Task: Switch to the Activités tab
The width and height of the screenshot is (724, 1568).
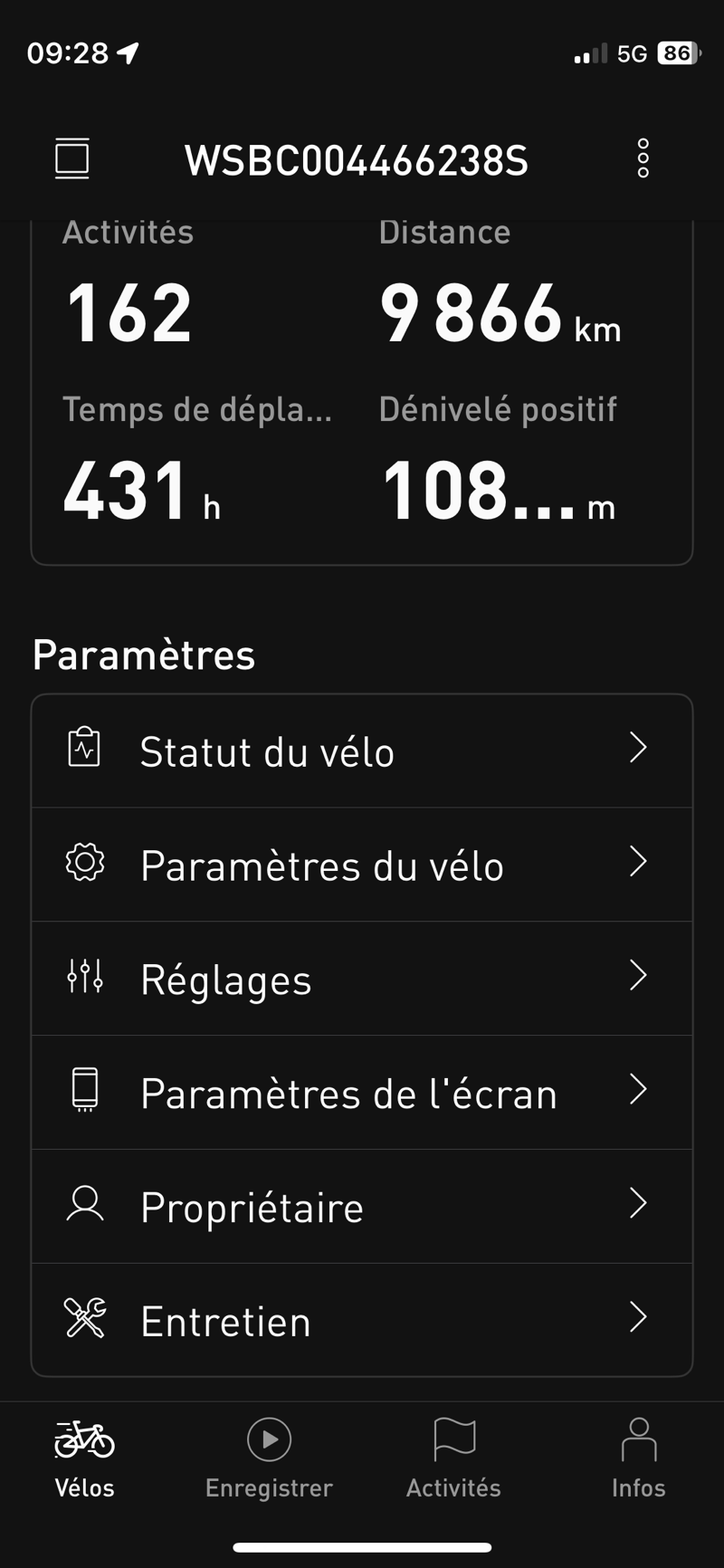Action: point(453,1459)
